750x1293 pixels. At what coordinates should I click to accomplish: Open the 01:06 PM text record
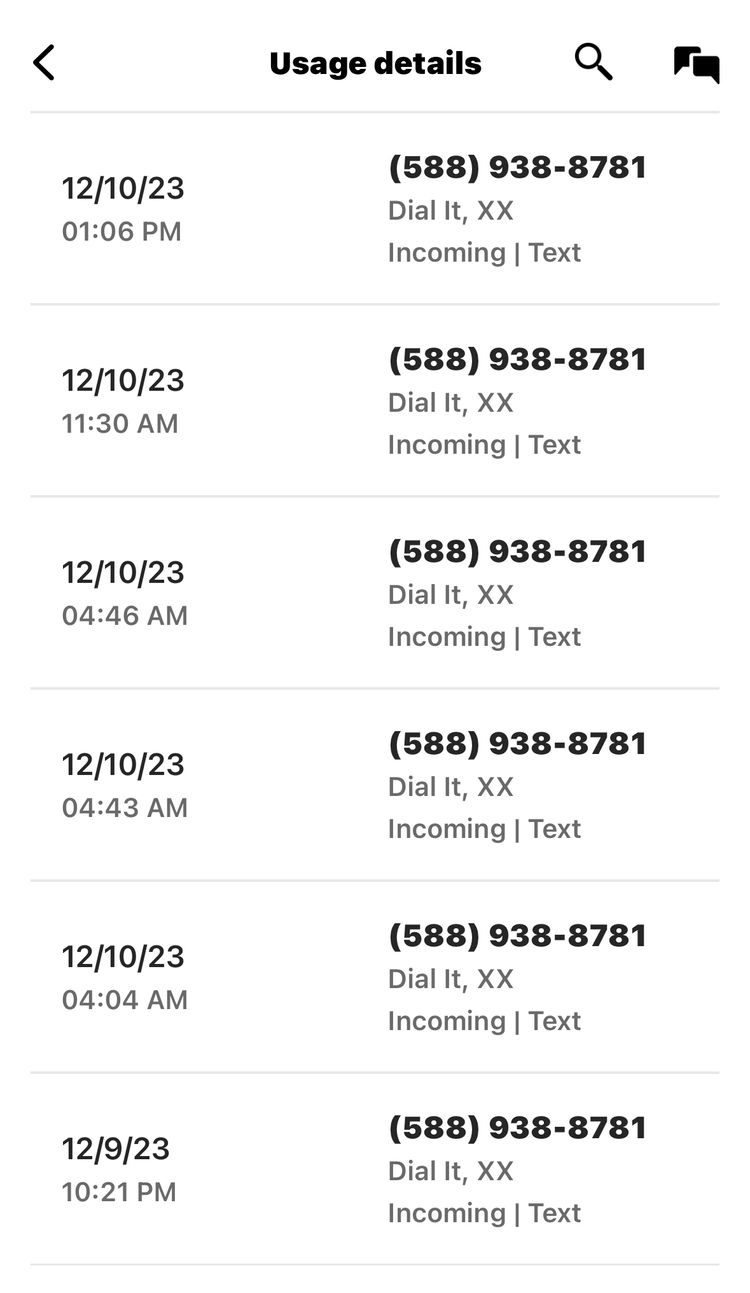(375, 208)
